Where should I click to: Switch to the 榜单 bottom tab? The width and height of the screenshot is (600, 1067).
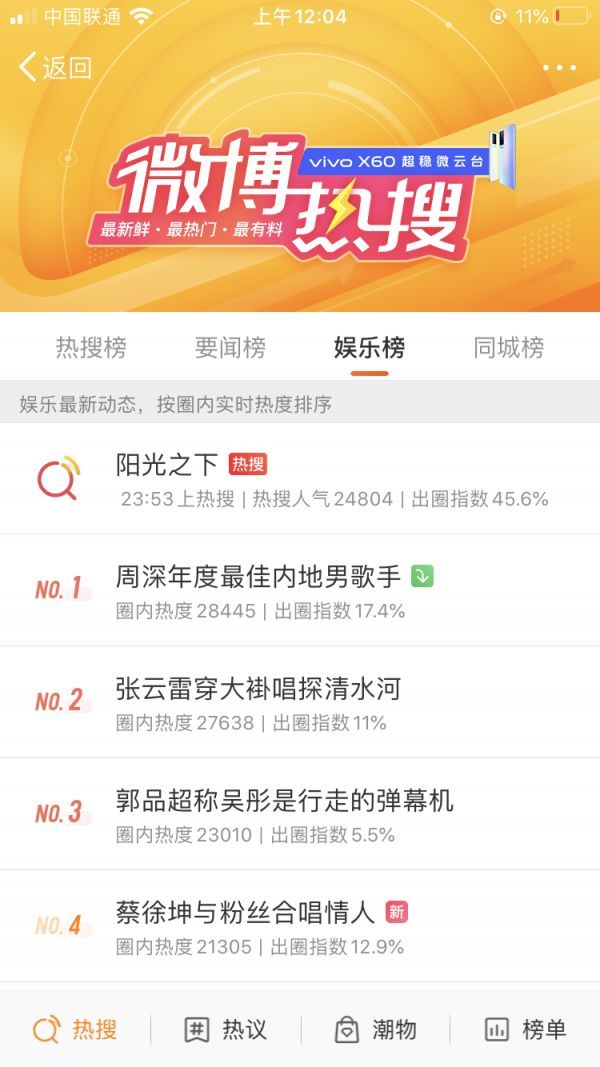525,1029
